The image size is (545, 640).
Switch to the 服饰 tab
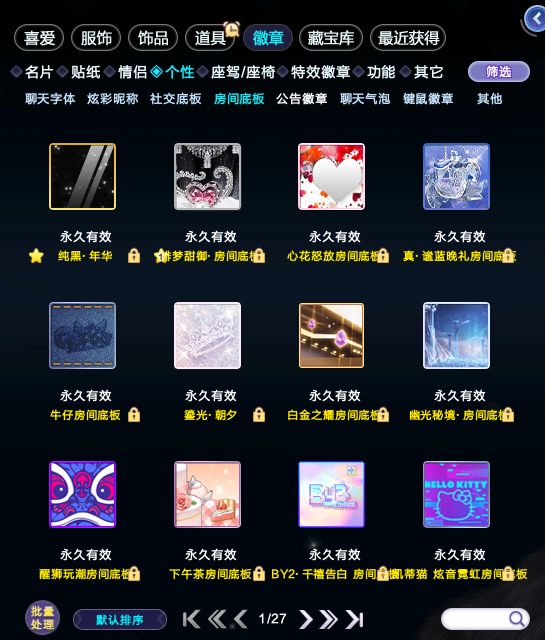click(96, 38)
